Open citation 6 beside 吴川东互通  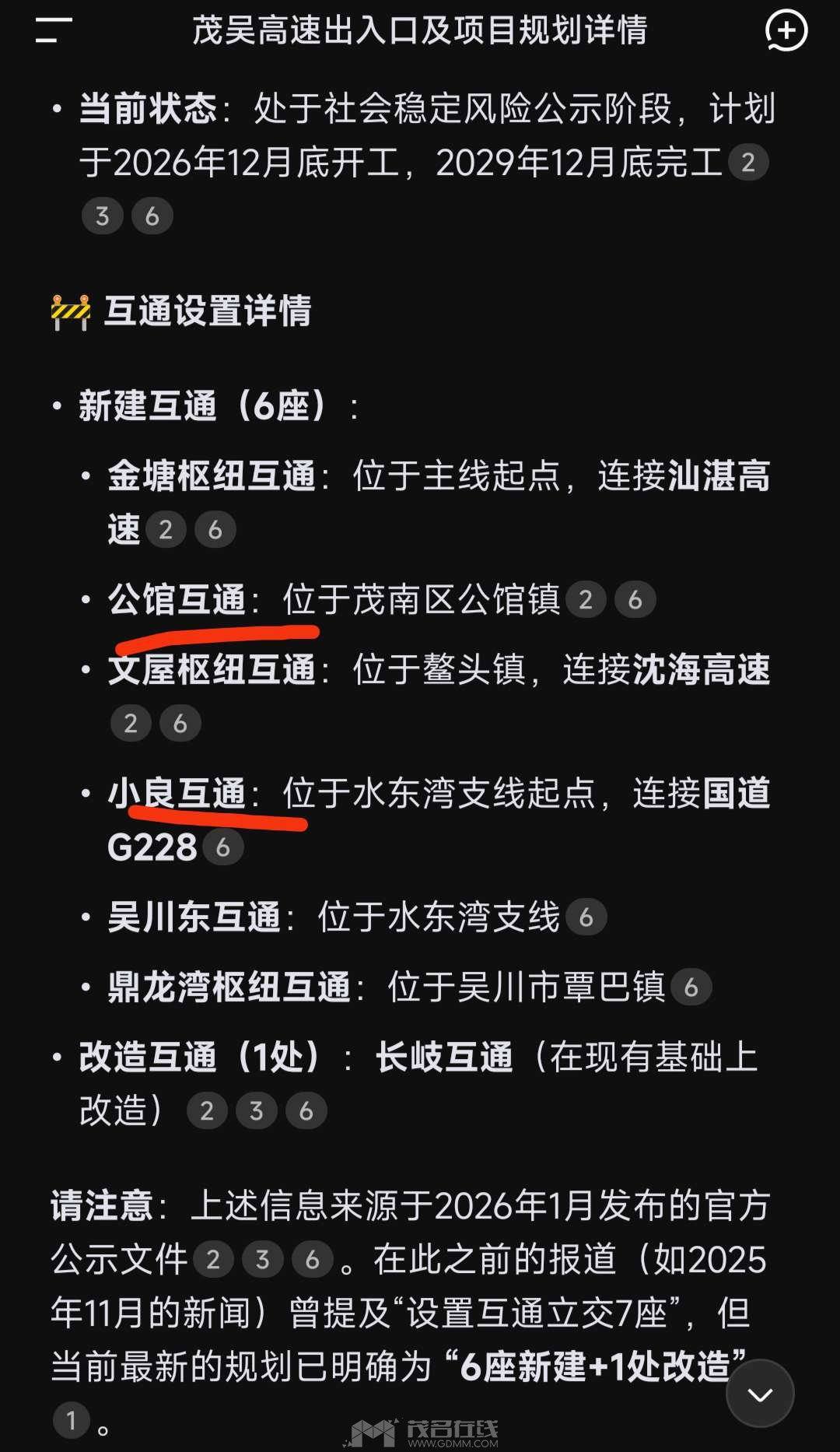coord(586,917)
